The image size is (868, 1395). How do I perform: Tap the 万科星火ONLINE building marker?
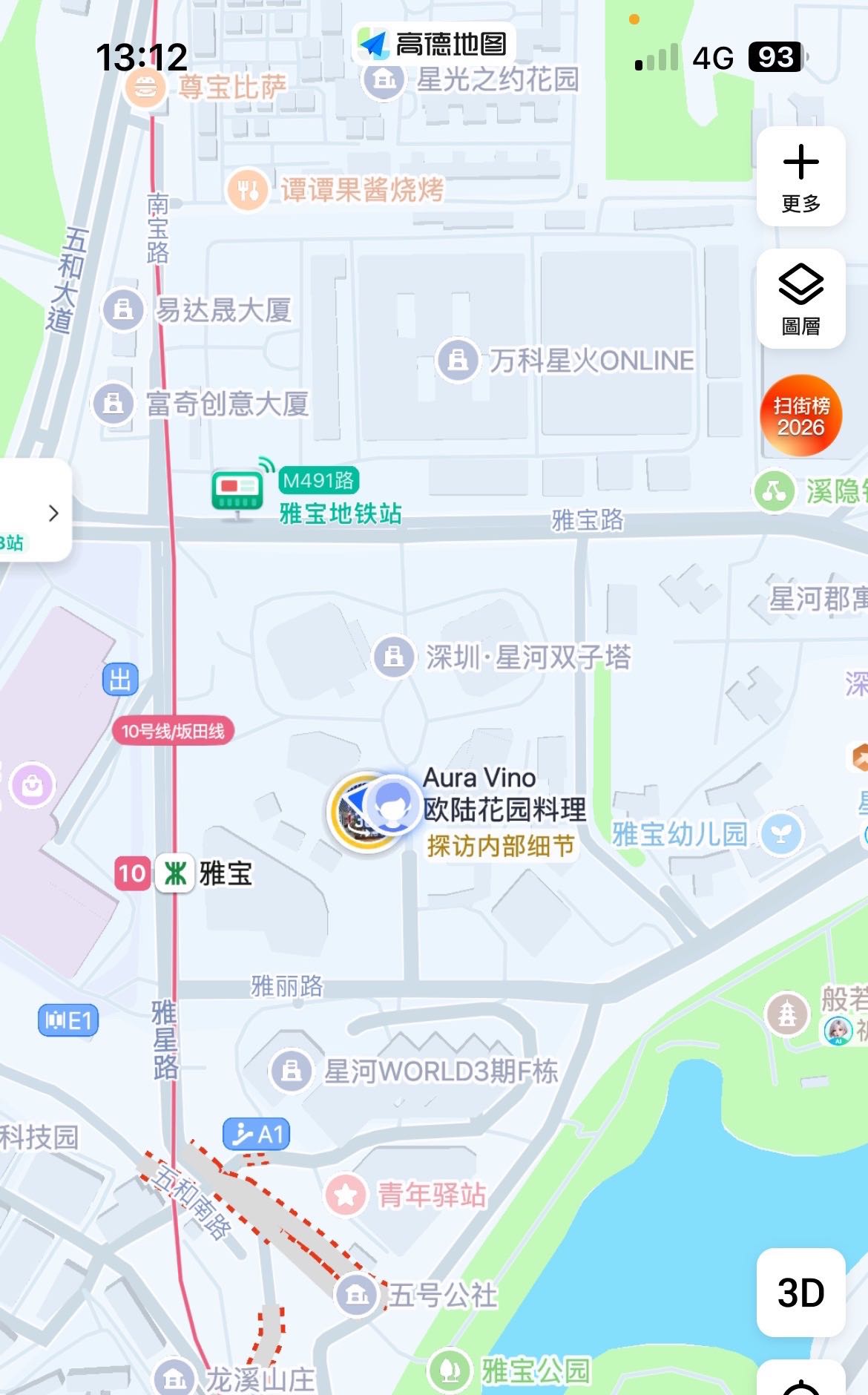click(458, 361)
